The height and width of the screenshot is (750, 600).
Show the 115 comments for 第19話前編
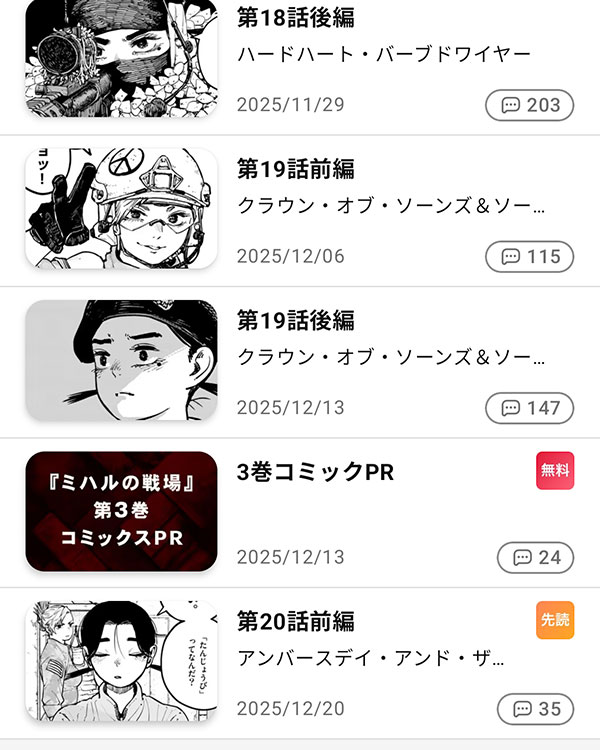point(530,257)
